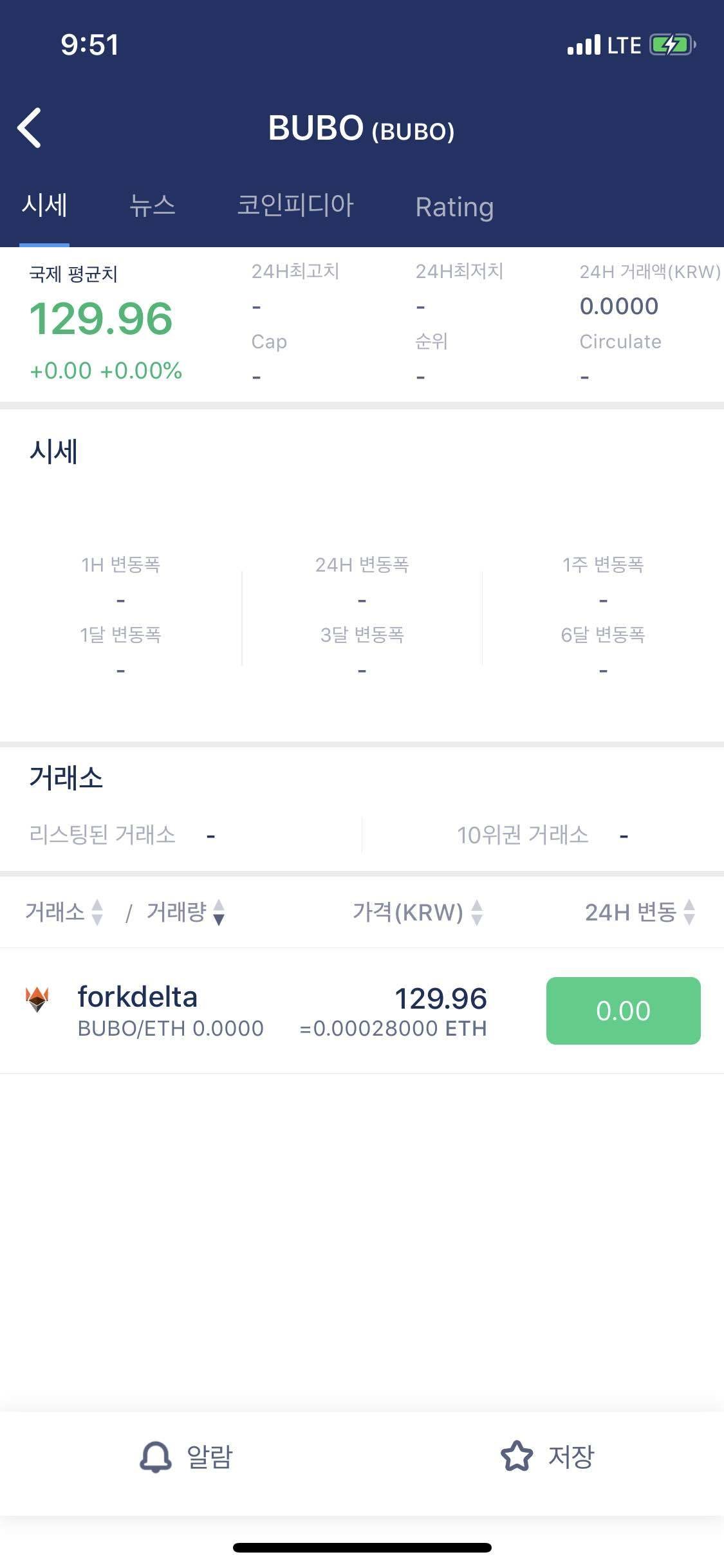Click the 거래량 descending sort arrow
The width and height of the screenshot is (724, 1568).
pyautogui.click(x=218, y=919)
